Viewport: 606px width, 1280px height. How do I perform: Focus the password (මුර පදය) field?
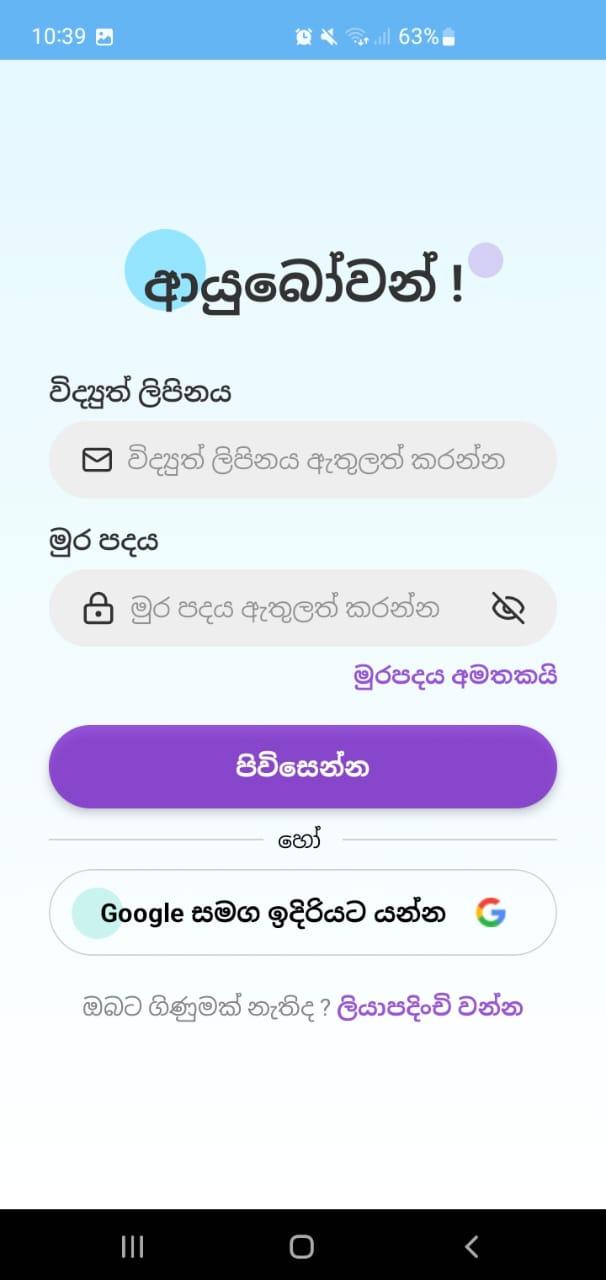(x=302, y=608)
